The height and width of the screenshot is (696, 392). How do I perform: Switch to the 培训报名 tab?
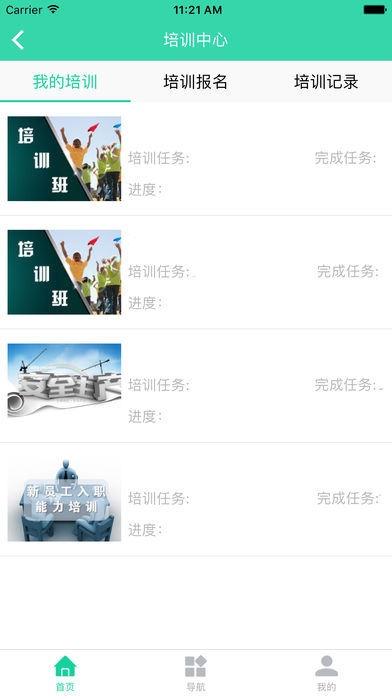195,82
